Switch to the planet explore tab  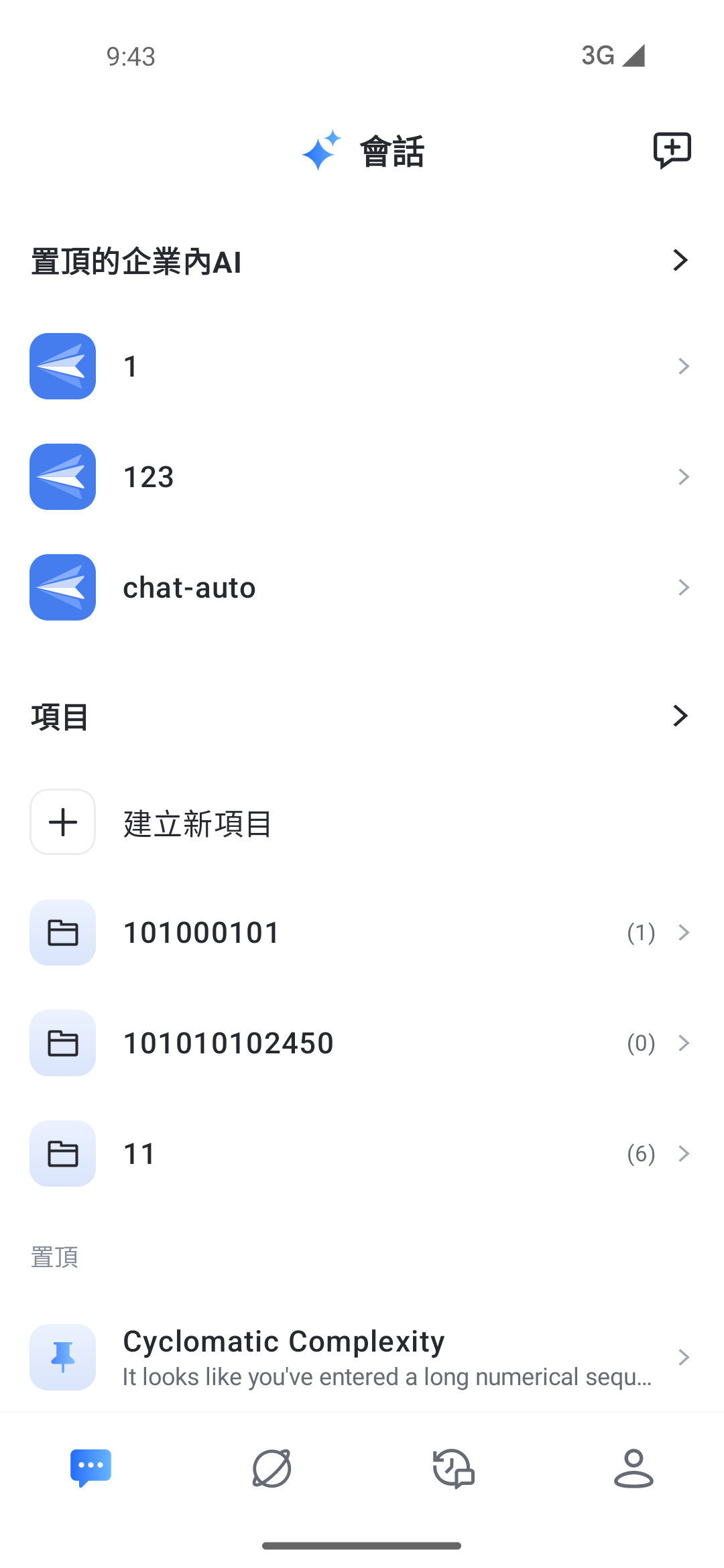click(x=271, y=1469)
